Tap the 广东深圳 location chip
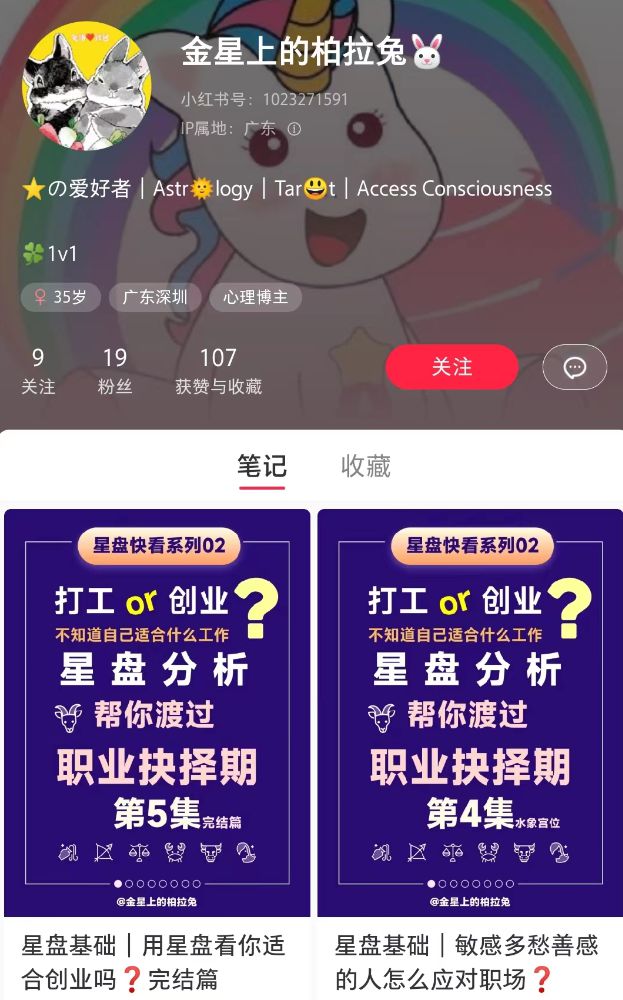This screenshot has width=623, height=1000. (155, 297)
